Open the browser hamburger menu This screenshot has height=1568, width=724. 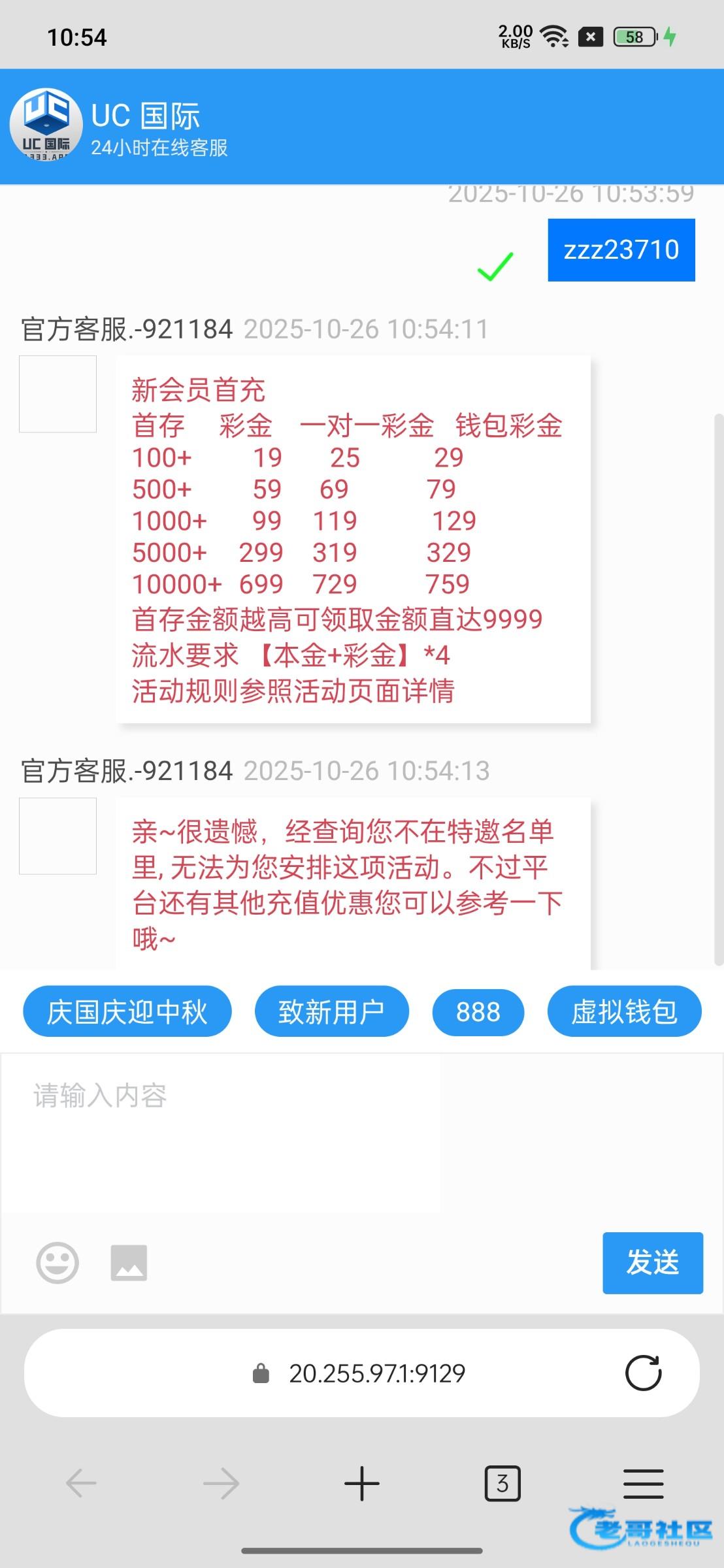click(x=644, y=1482)
